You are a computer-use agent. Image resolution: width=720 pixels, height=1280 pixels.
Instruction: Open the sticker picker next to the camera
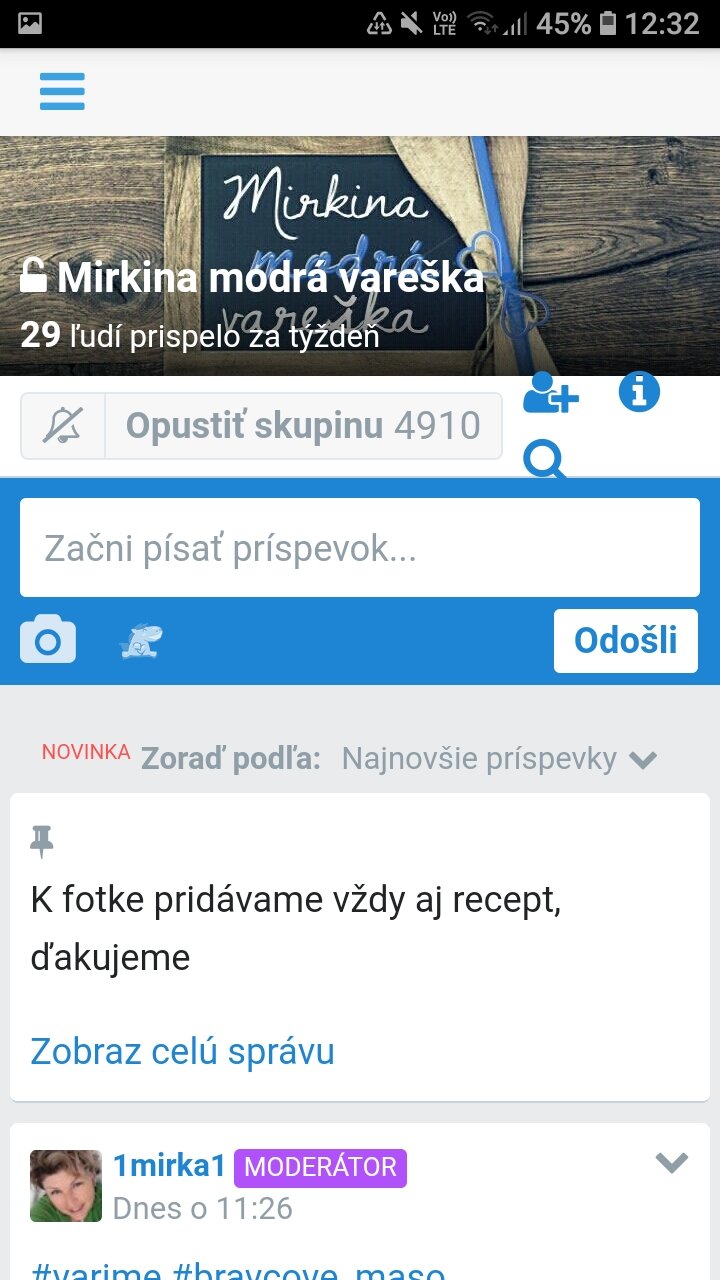[141, 640]
